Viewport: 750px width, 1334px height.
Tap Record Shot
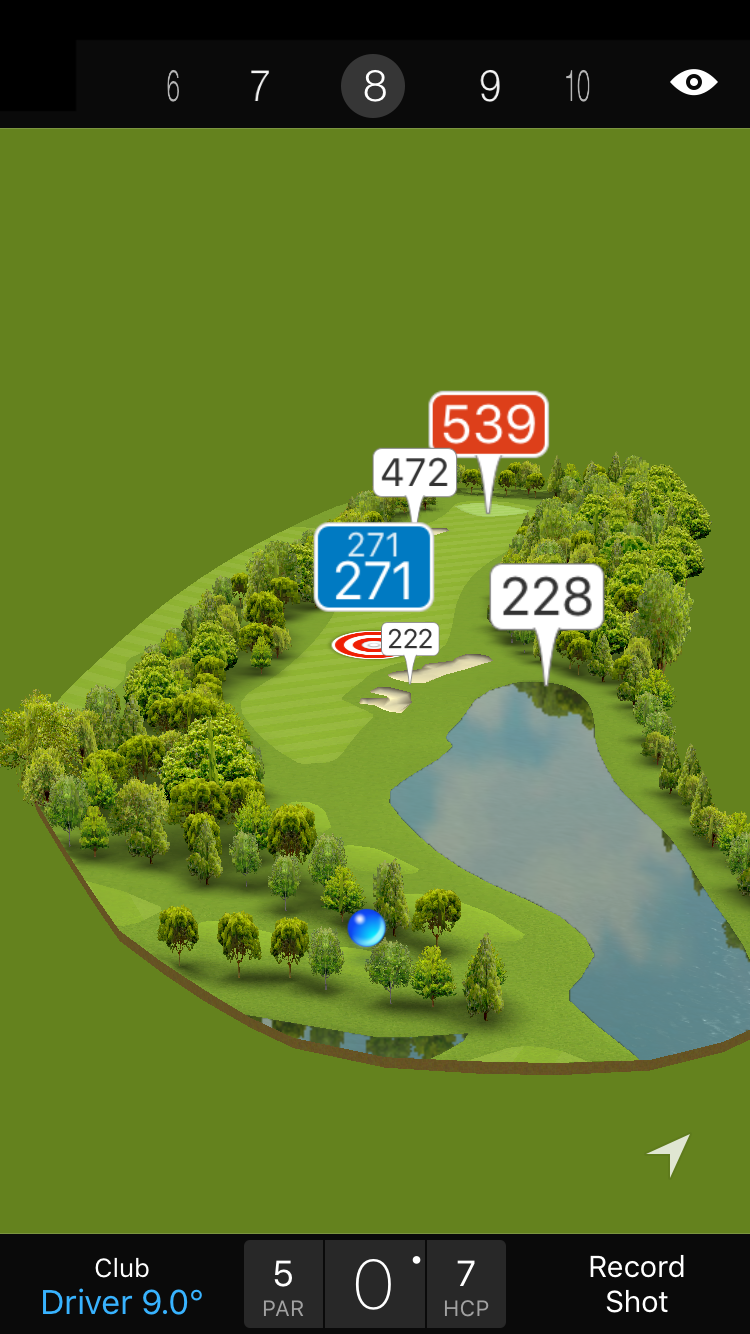636,1284
